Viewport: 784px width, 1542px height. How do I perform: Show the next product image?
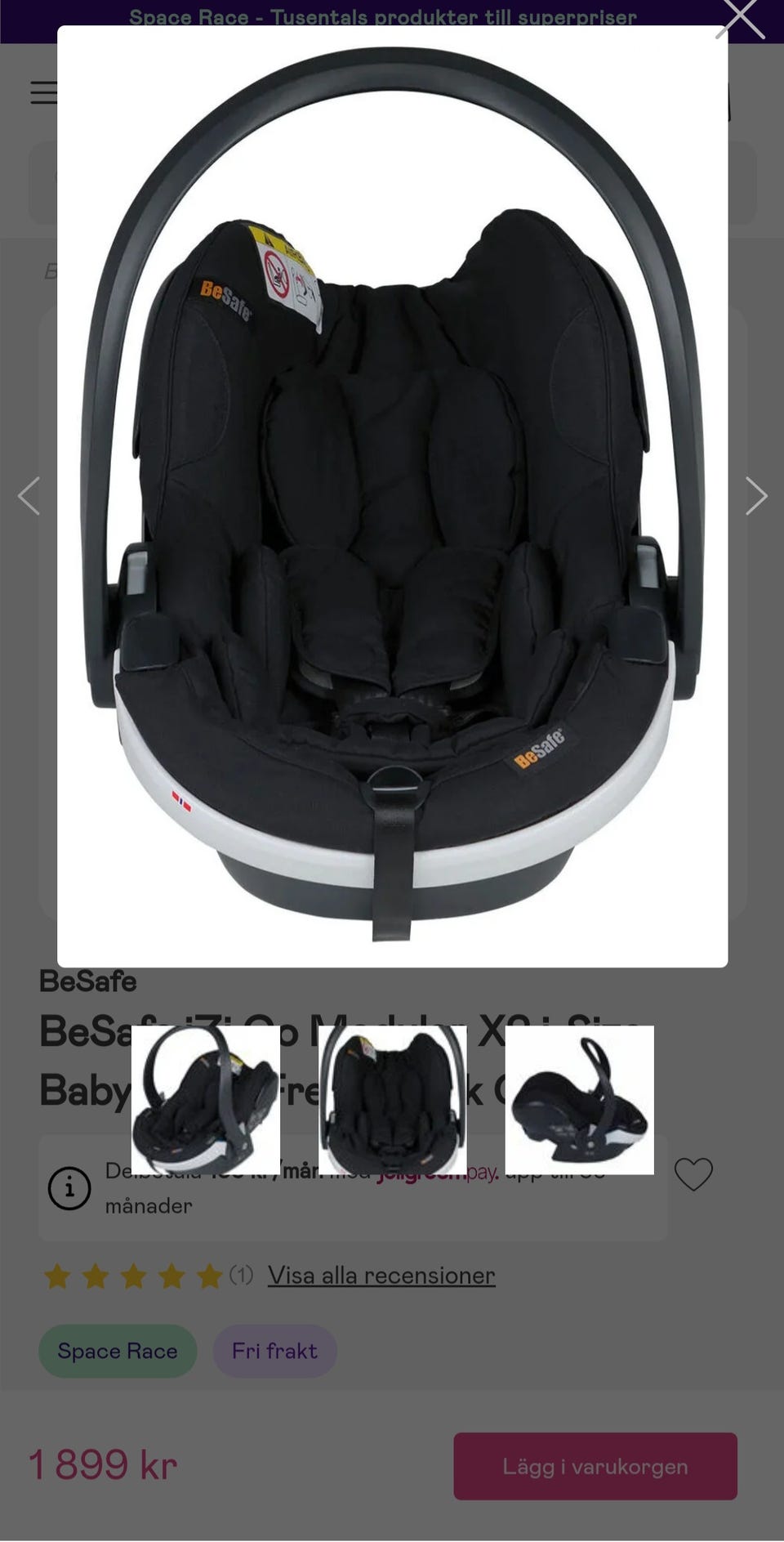(755, 495)
